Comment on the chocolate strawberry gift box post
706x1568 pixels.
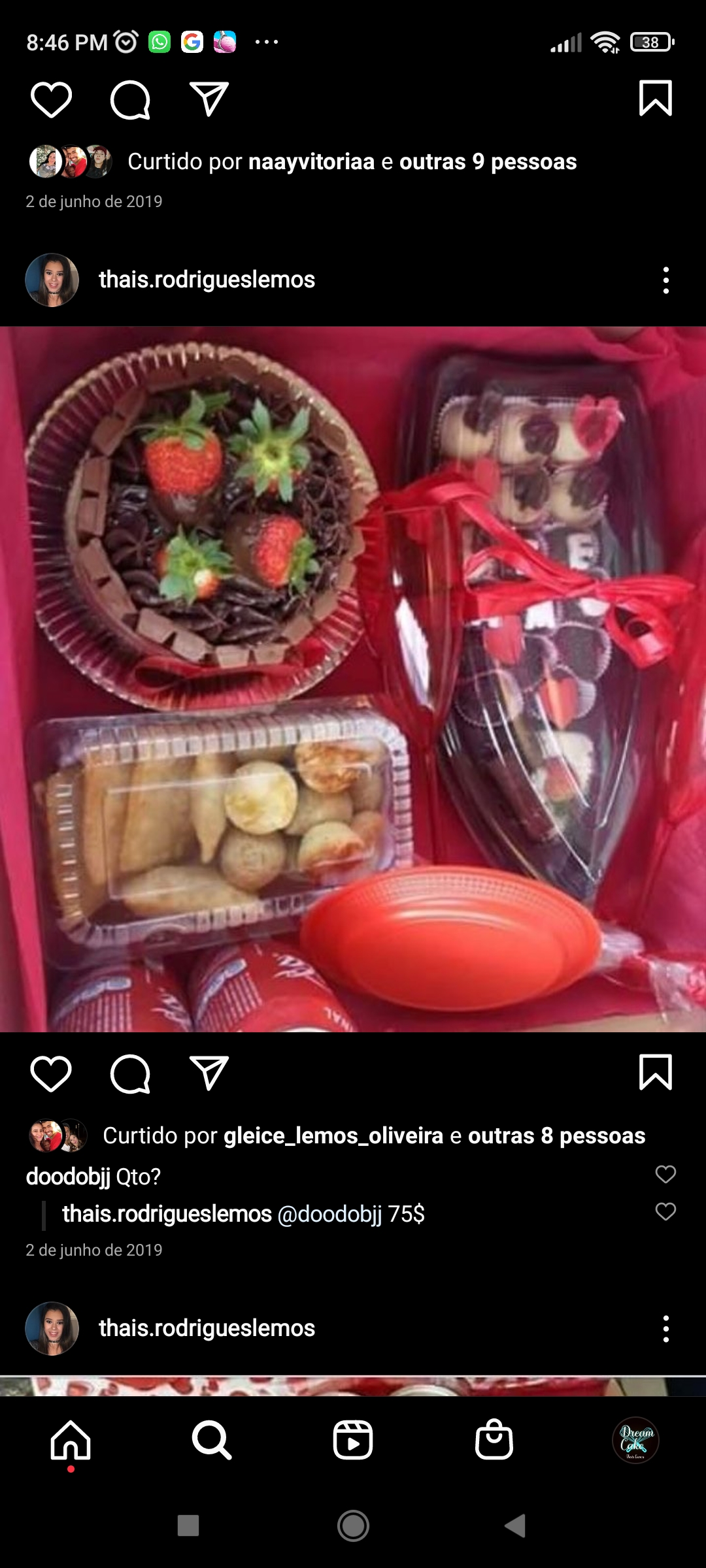point(130,1073)
